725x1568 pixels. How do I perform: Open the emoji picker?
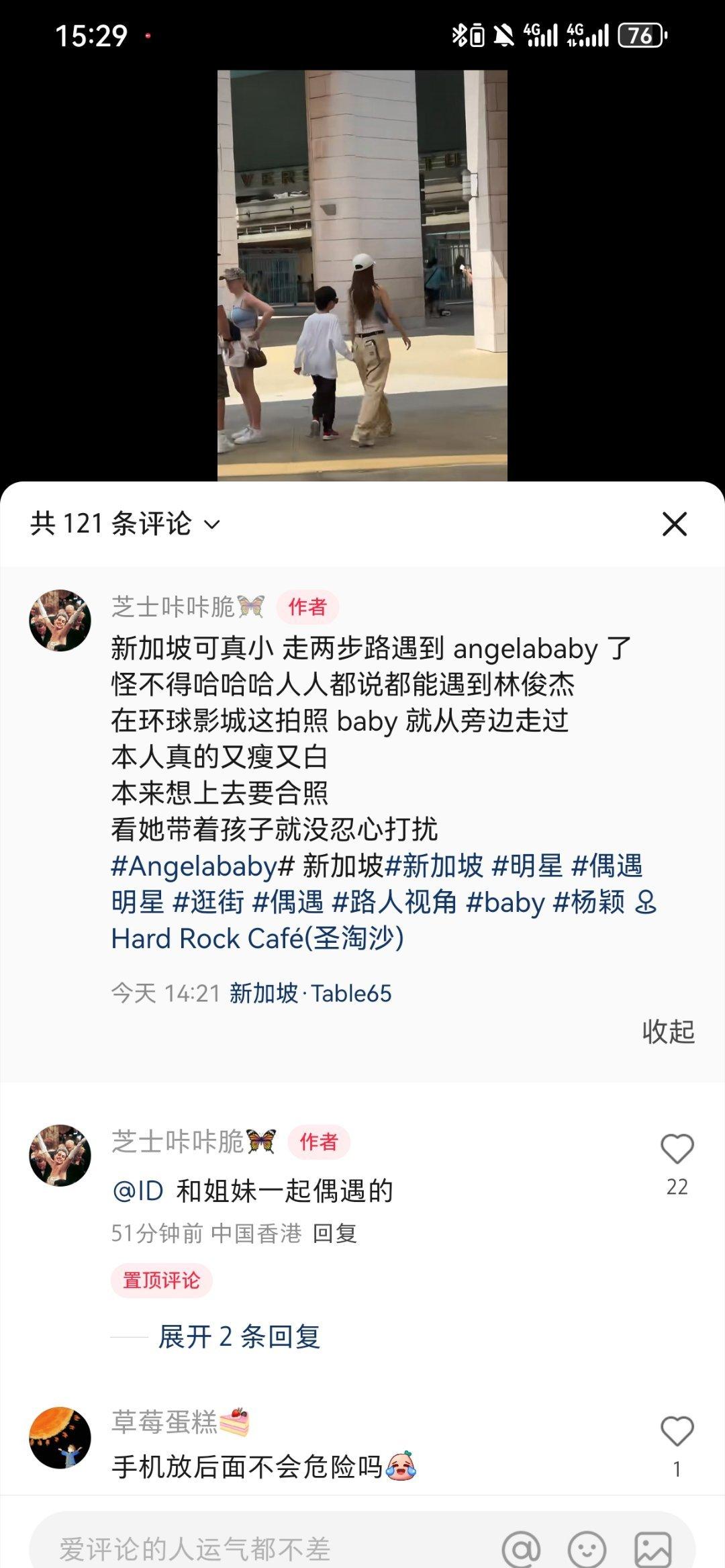pyautogui.click(x=587, y=1549)
